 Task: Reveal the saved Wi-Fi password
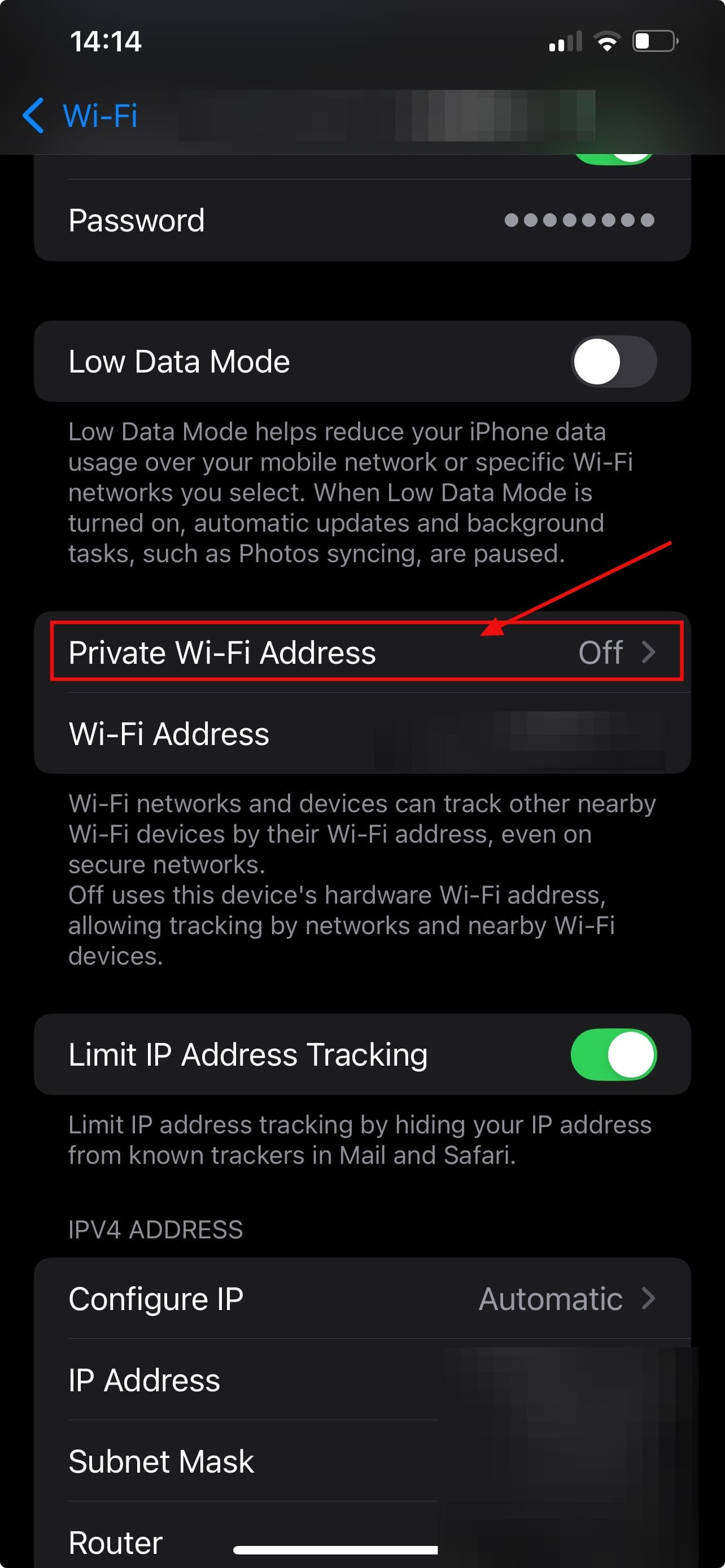578,220
